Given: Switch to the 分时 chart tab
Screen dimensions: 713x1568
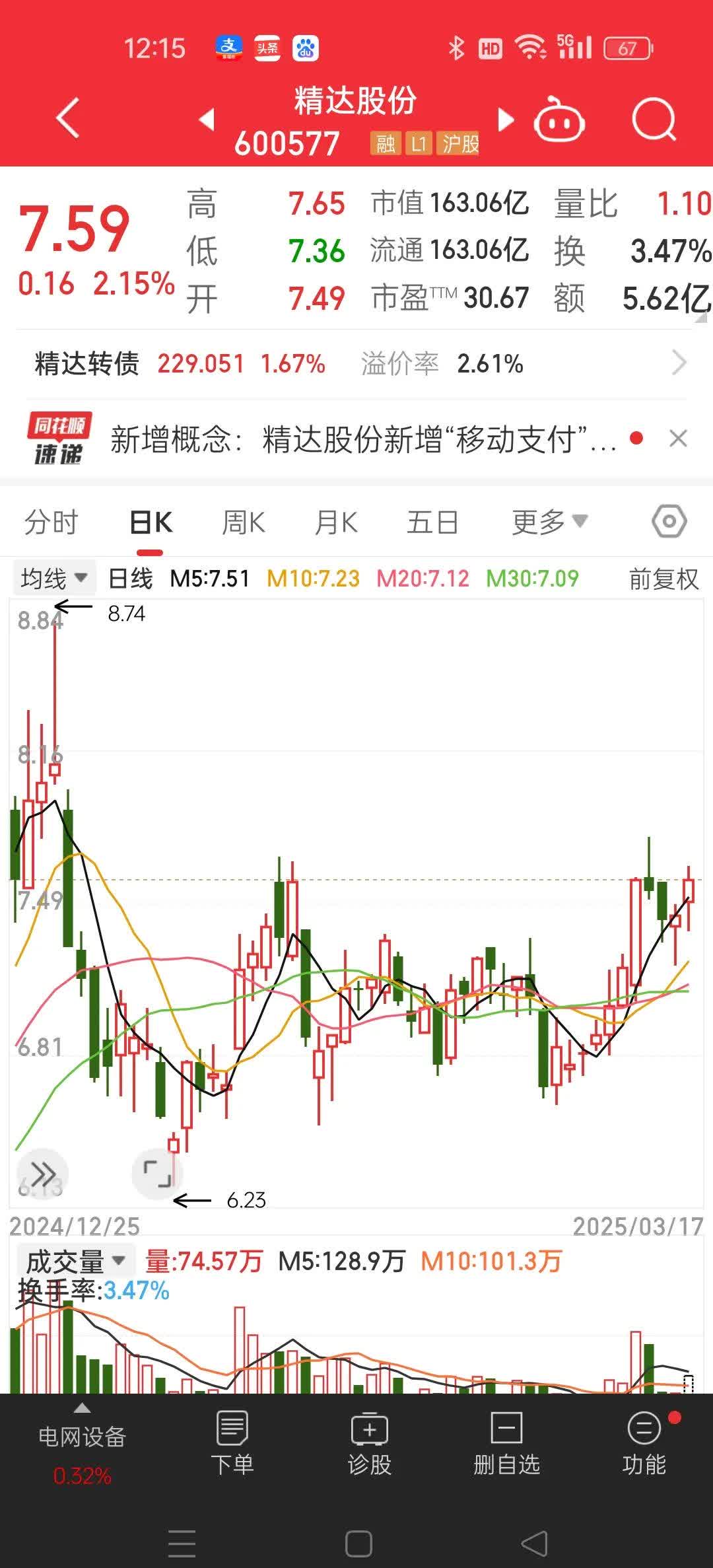Looking at the screenshot, I should click(51, 522).
